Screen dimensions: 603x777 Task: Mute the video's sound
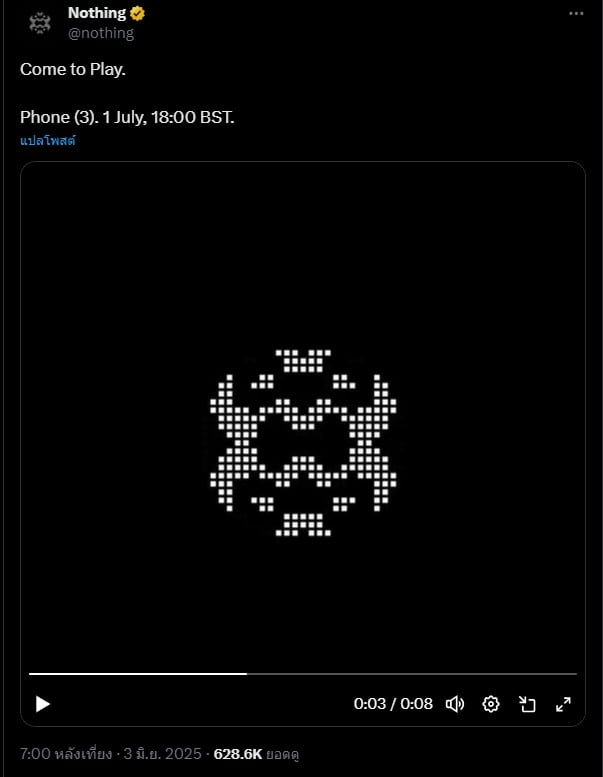click(455, 704)
